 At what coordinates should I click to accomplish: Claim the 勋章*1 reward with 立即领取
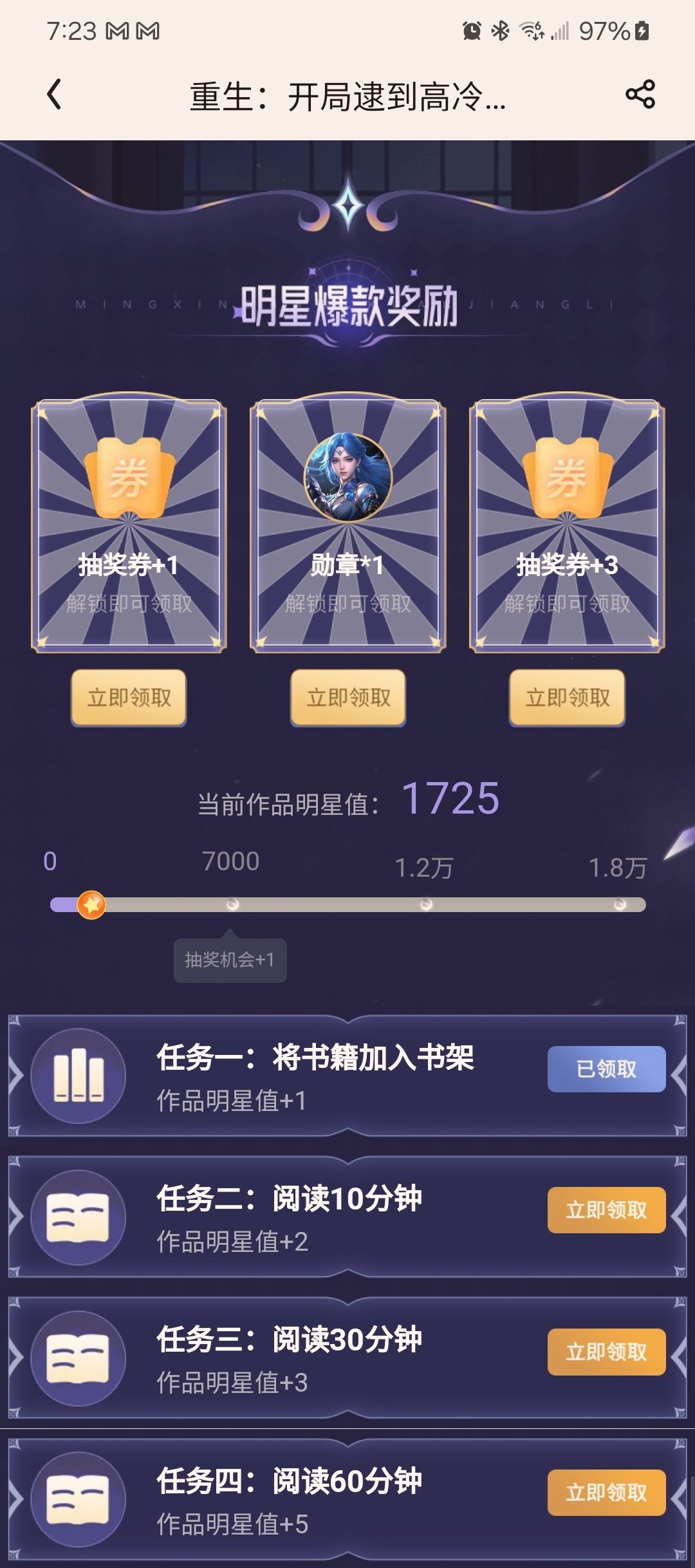click(348, 698)
